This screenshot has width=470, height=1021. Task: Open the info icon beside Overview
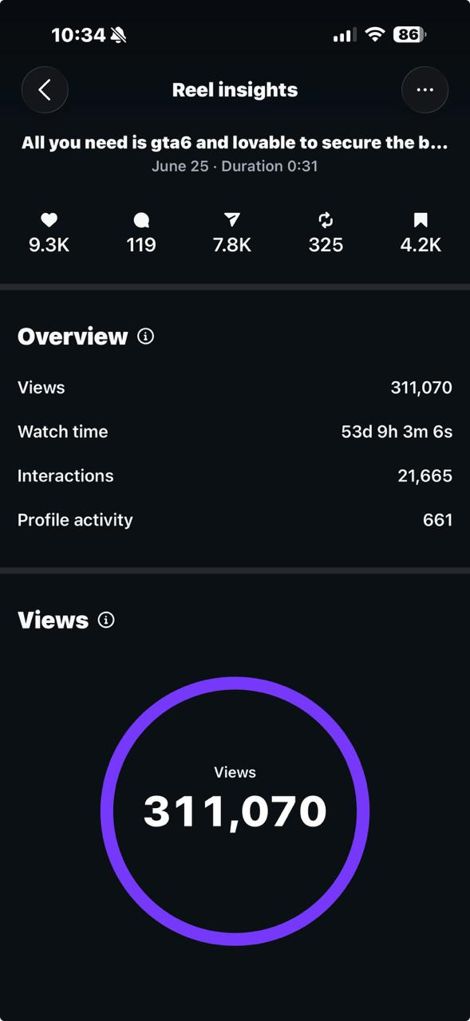click(146, 337)
